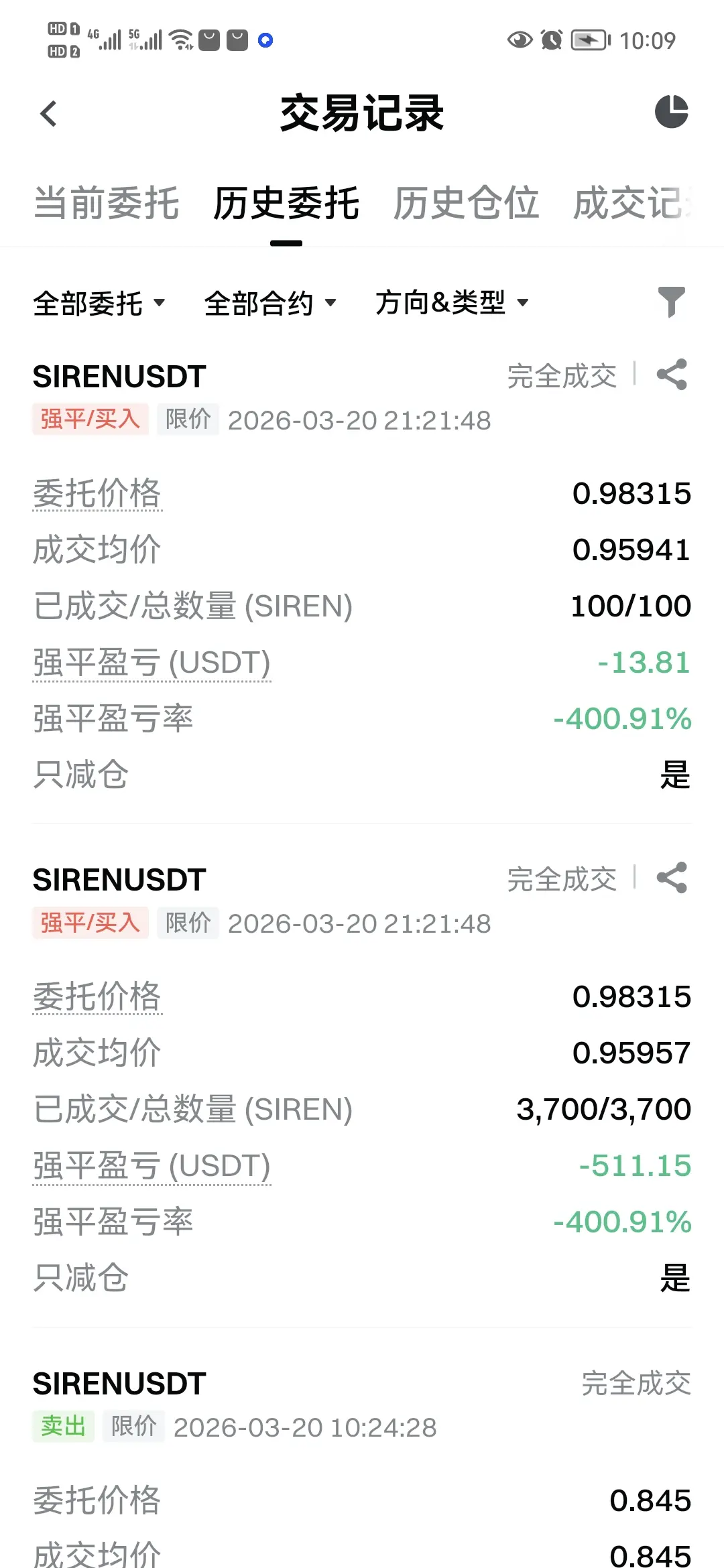Tap 委托价格 label in the 100/100 order

coord(97,494)
